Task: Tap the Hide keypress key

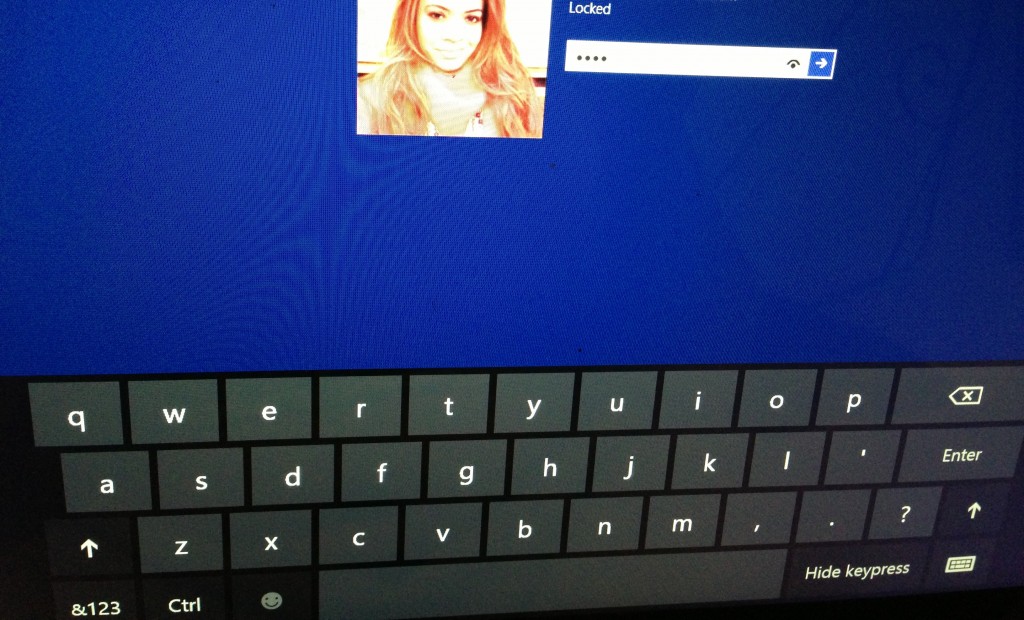Action: [x=857, y=570]
